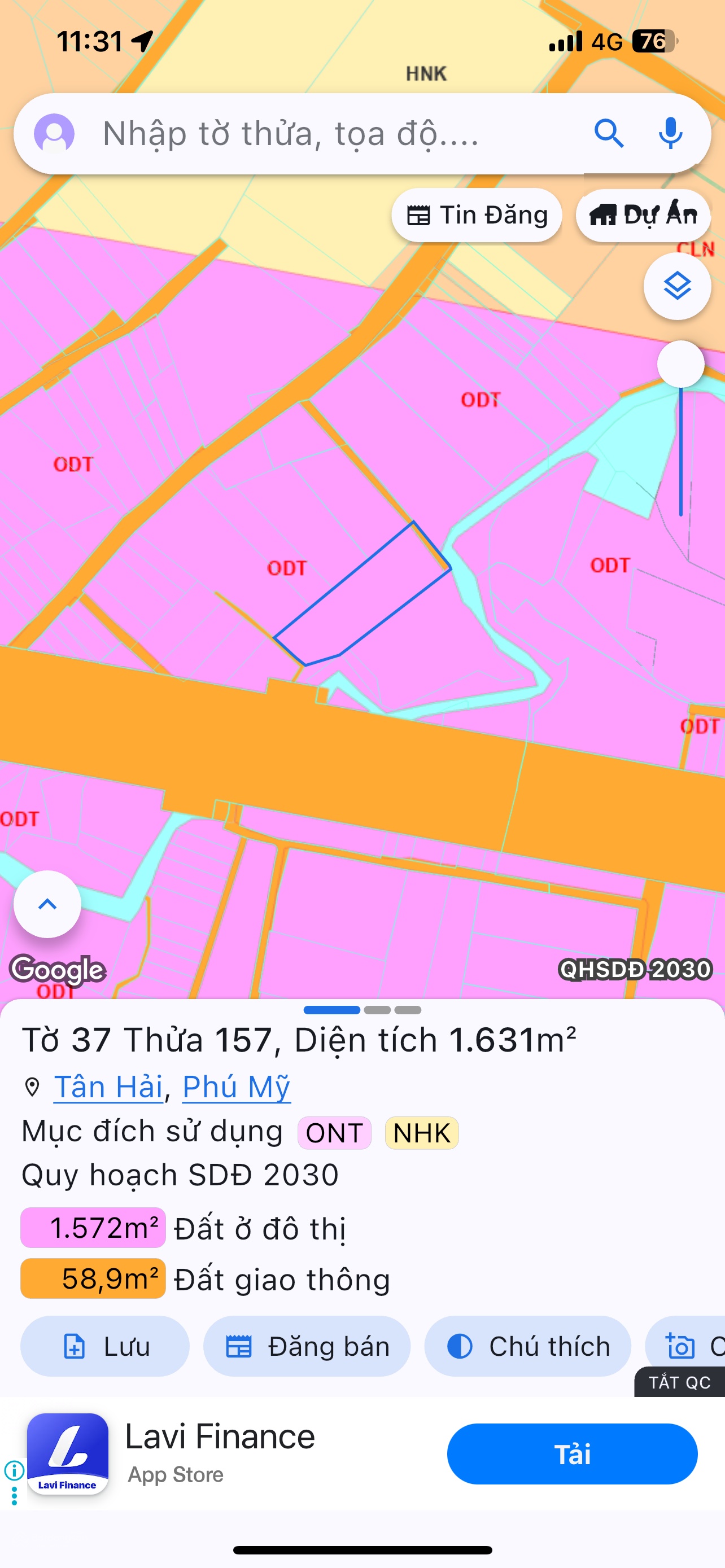Open the profile avatar icon

pos(54,134)
